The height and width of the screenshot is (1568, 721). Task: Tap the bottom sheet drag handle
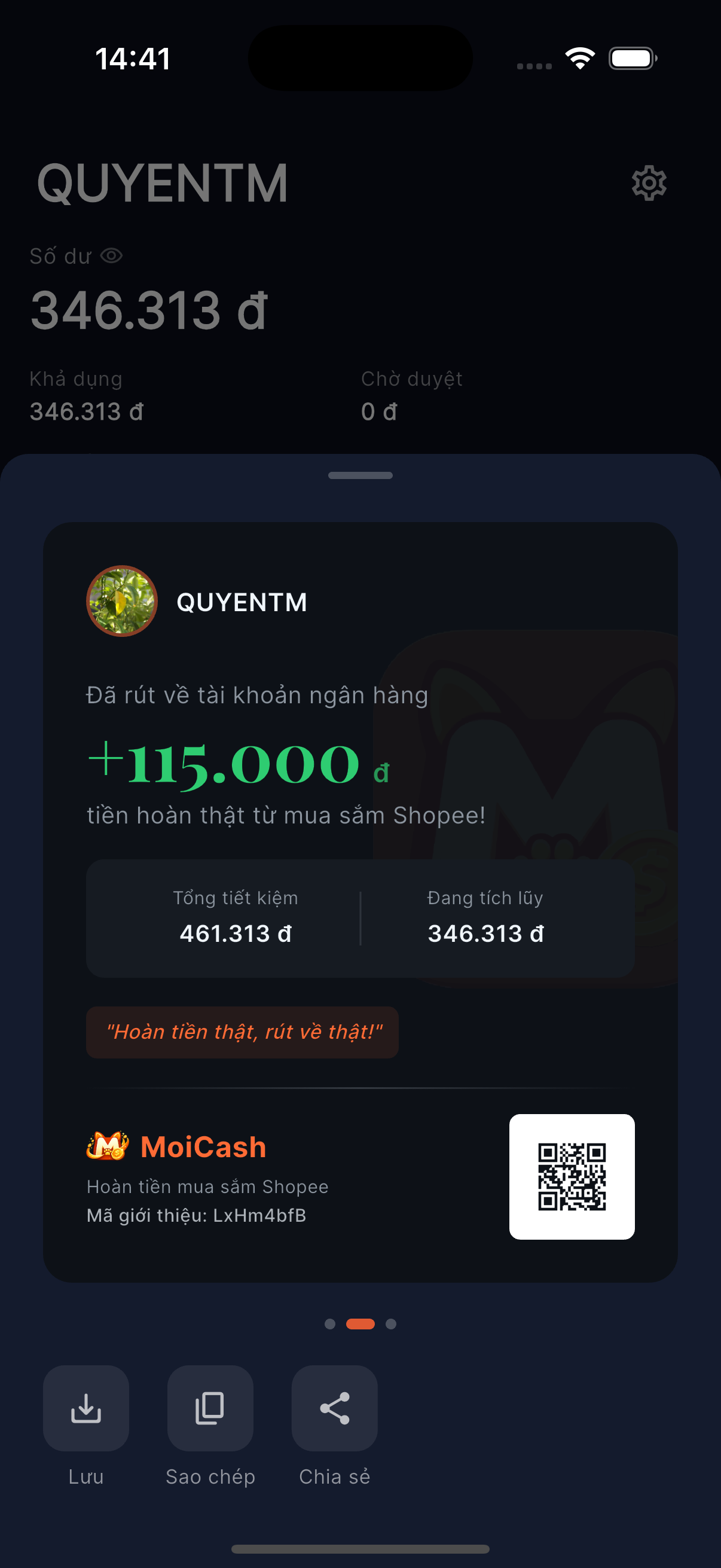tap(360, 475)
